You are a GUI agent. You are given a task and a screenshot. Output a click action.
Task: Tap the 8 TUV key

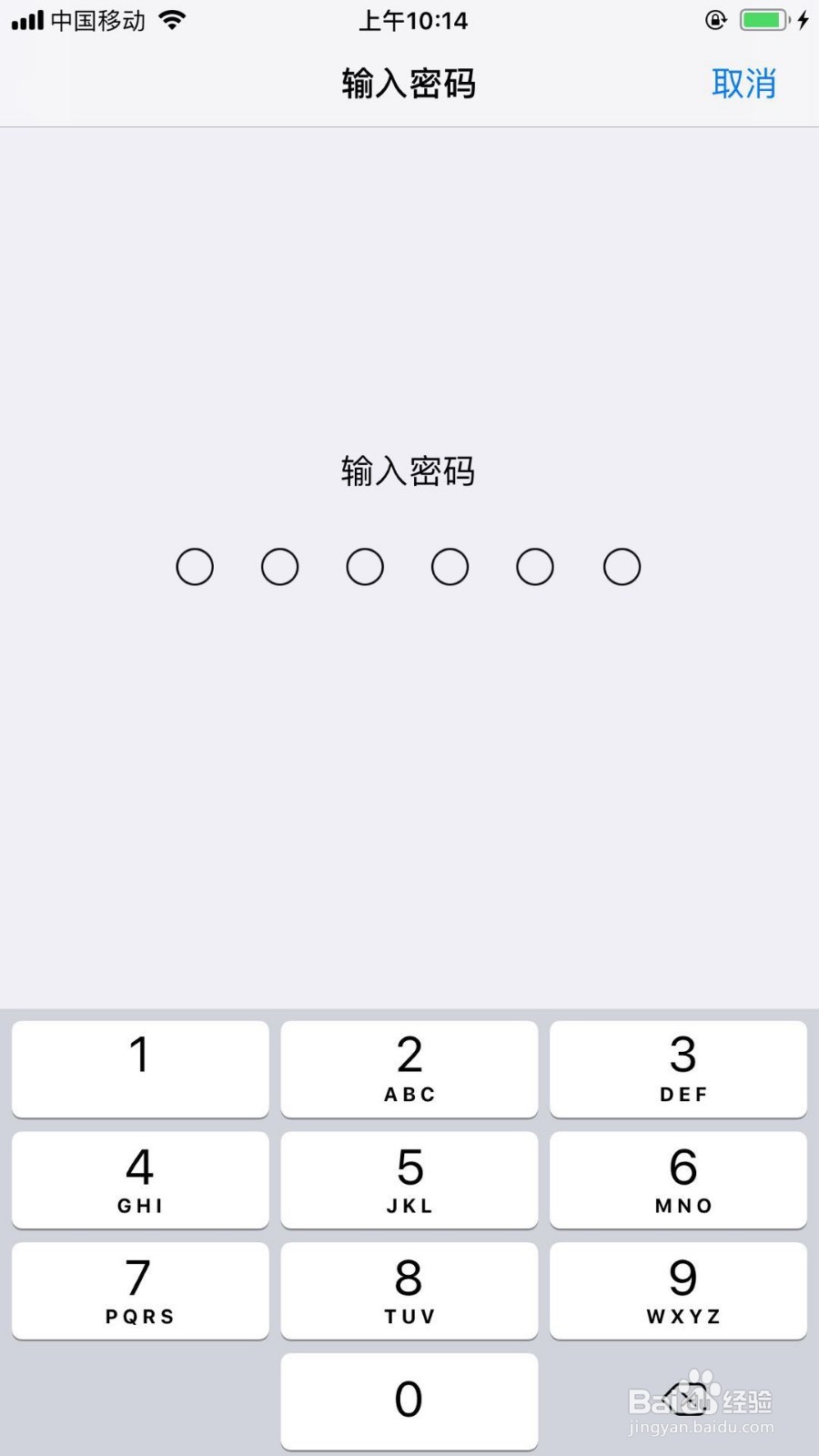click(x=409, y=1291)
